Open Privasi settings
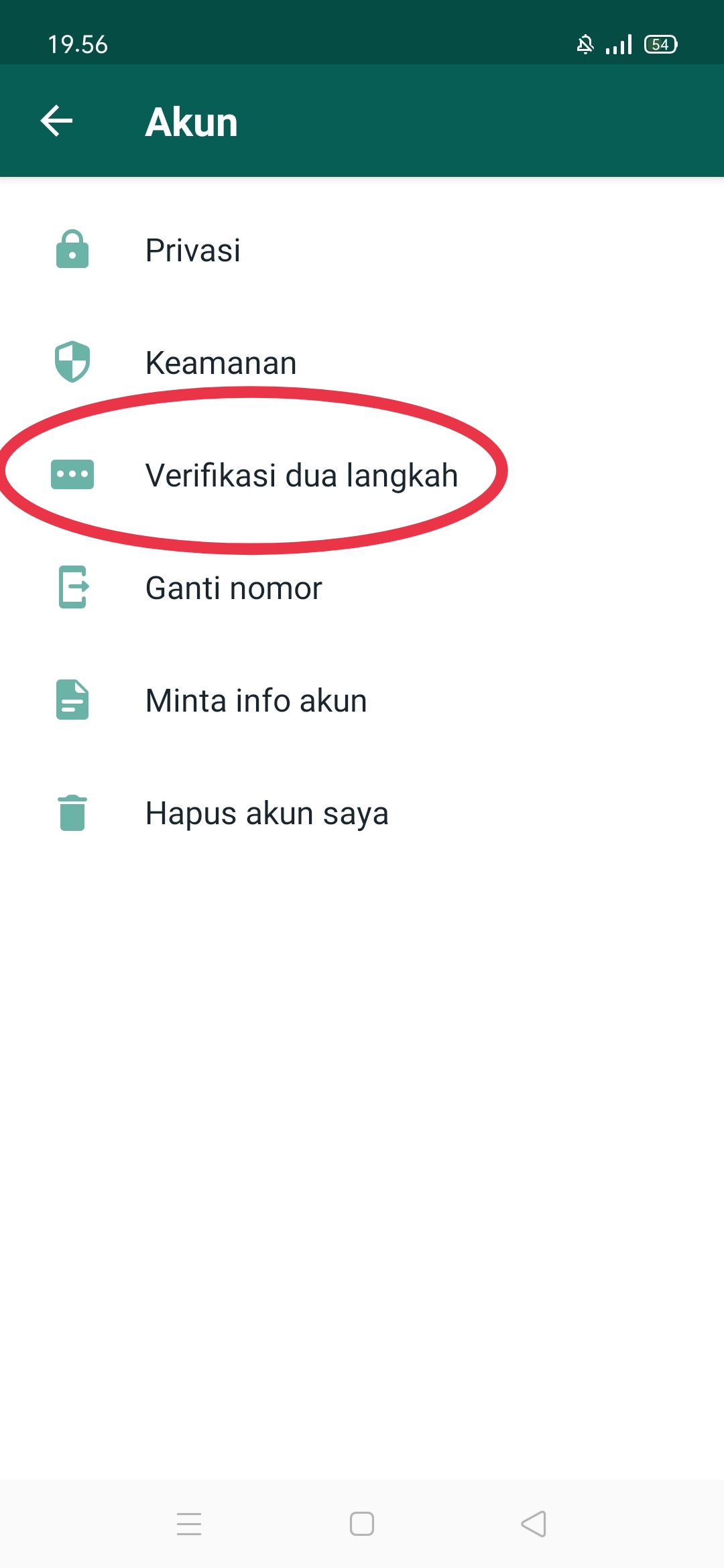Screen dimensions: 724x1568 coord(362,250)
